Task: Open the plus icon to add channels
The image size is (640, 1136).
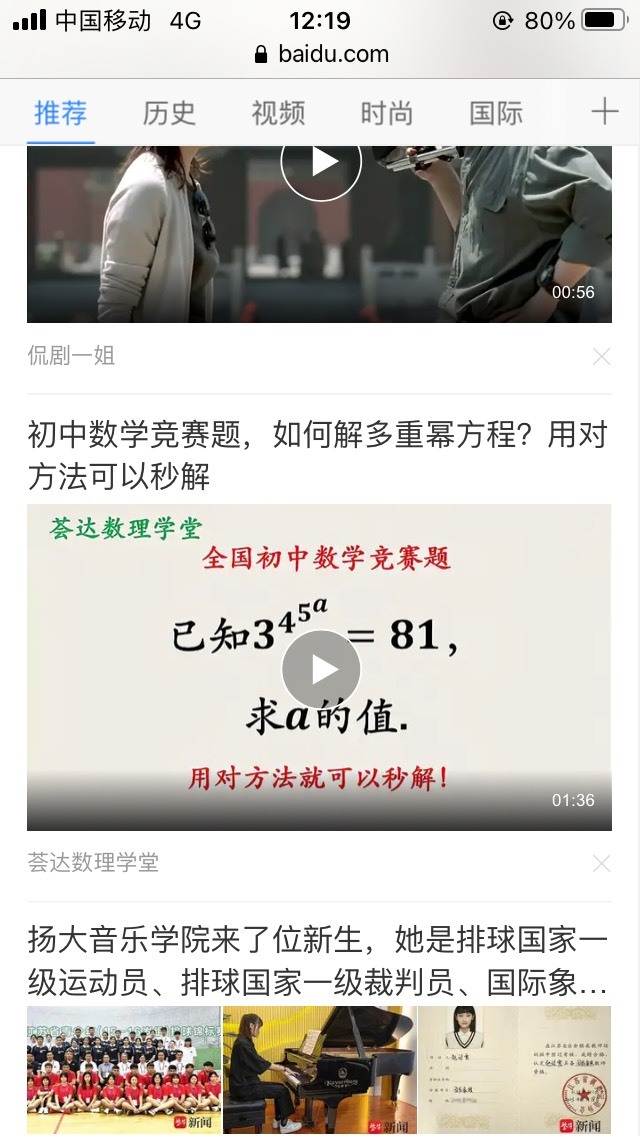Action: pos(604,112)
